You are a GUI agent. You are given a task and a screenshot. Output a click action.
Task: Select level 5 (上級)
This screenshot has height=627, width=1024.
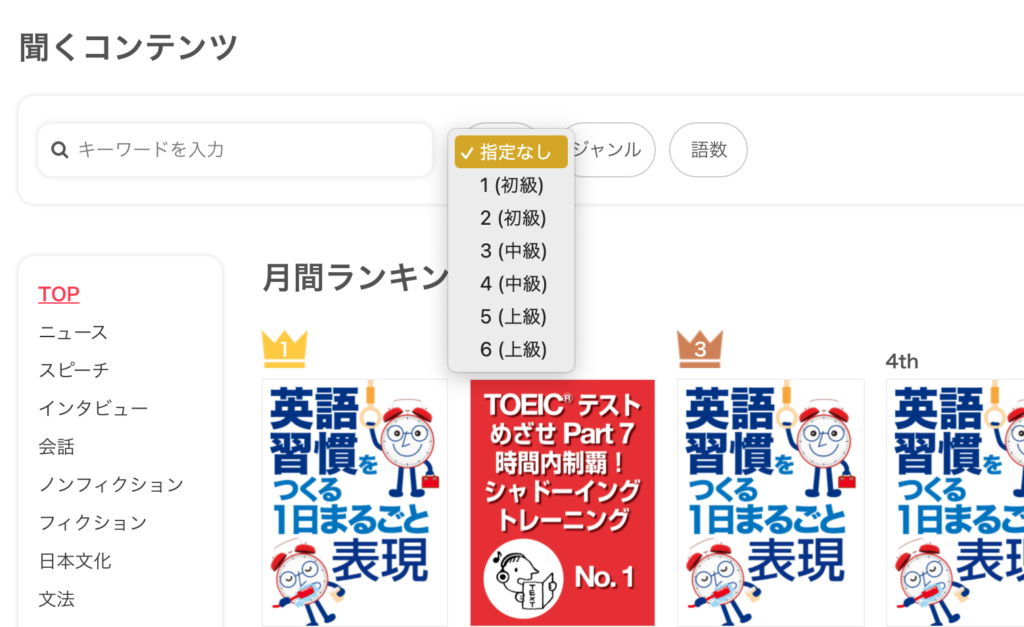[512, 317]
